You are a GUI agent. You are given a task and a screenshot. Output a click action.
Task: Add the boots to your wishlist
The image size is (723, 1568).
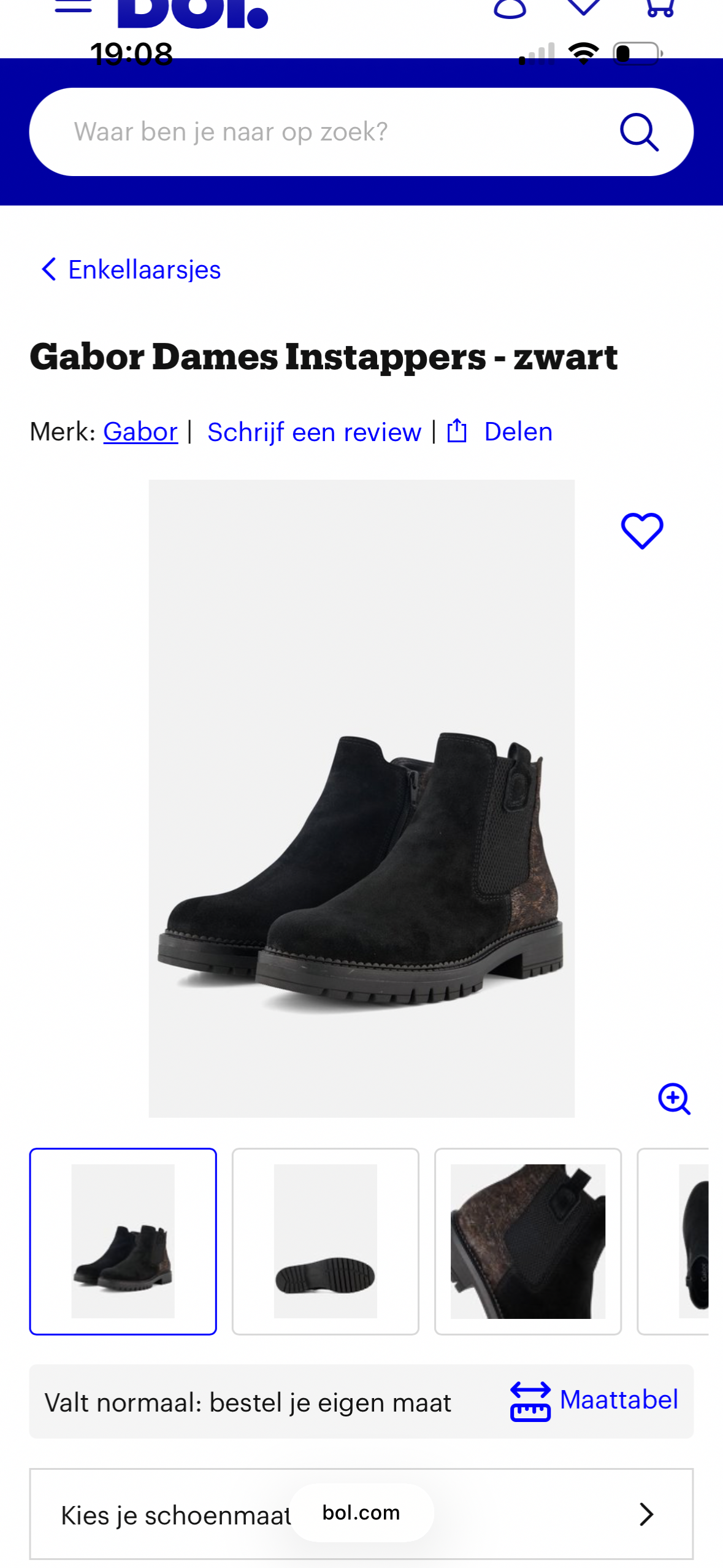(x=642, y=531)
